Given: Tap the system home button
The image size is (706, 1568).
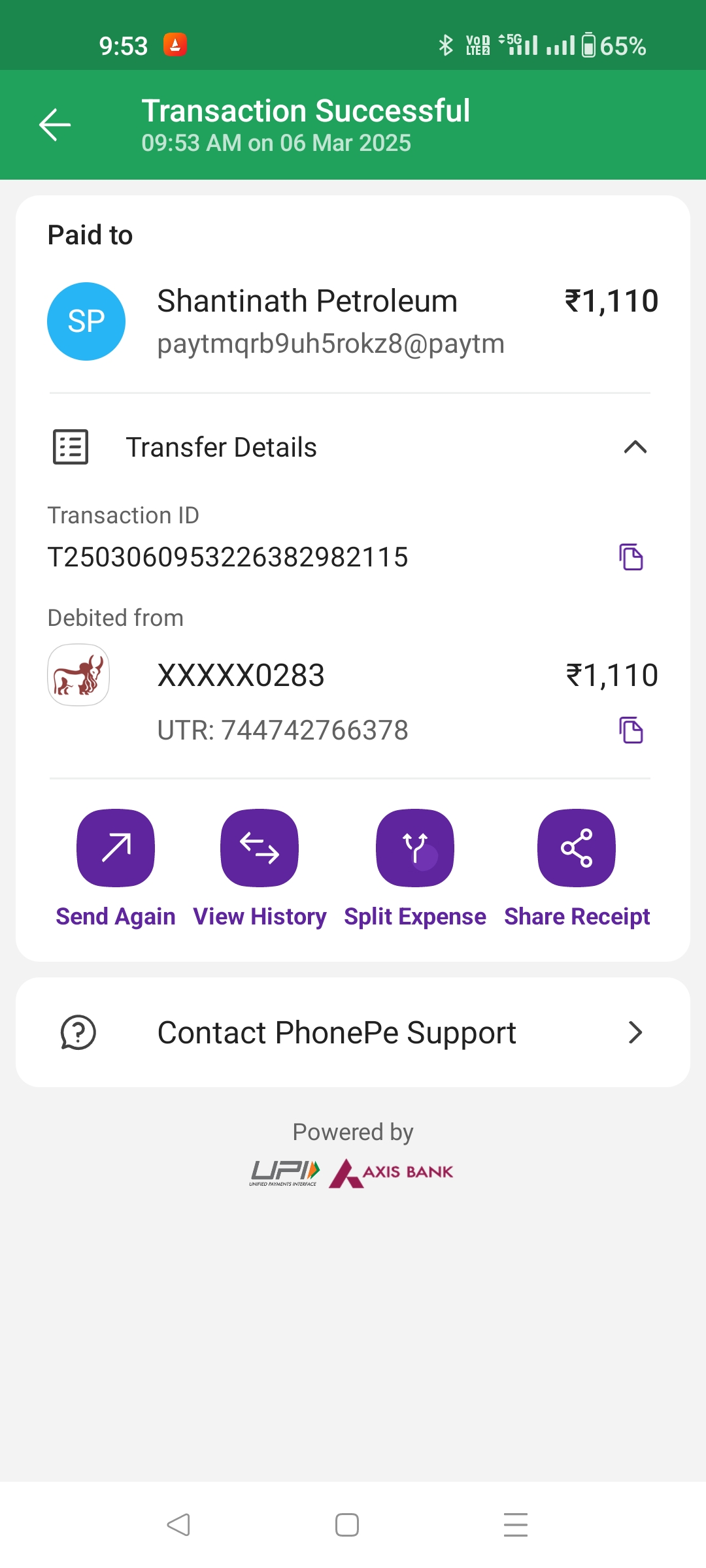Looking at the screenshot, I should [x=347, y=1525].
